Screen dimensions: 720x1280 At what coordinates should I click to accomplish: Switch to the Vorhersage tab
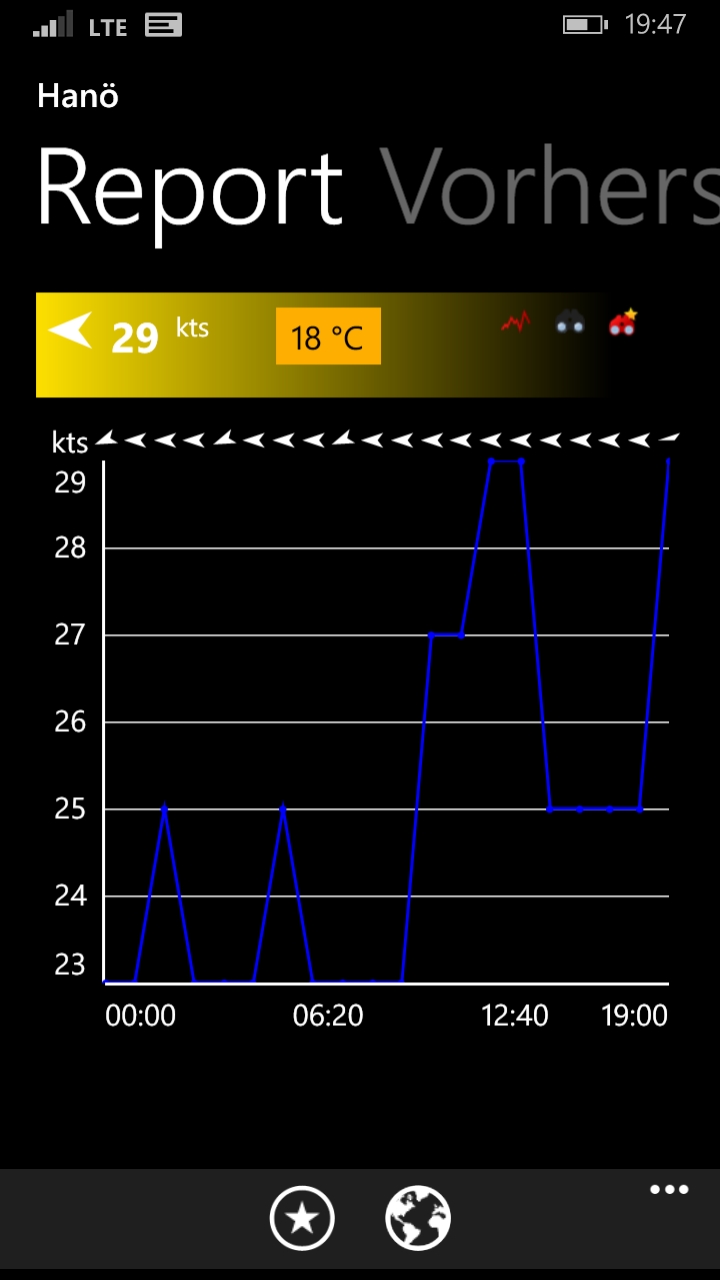[550, 190]
